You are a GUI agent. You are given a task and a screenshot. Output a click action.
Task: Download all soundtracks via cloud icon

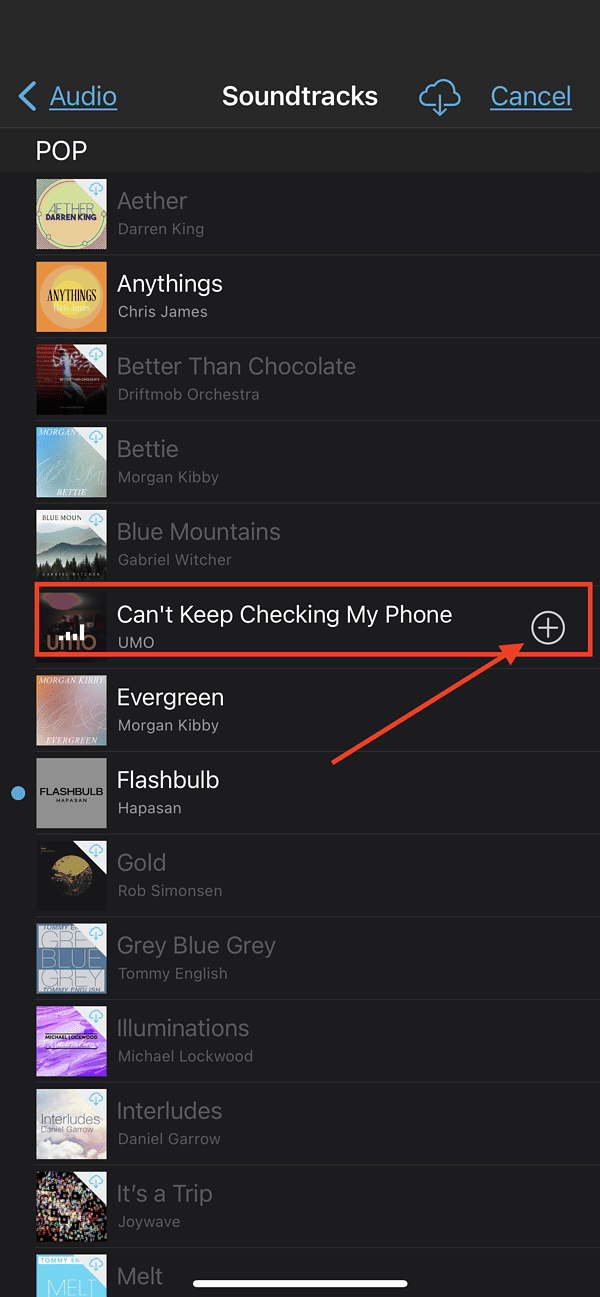pyautogui.click(x=440, y=97)
